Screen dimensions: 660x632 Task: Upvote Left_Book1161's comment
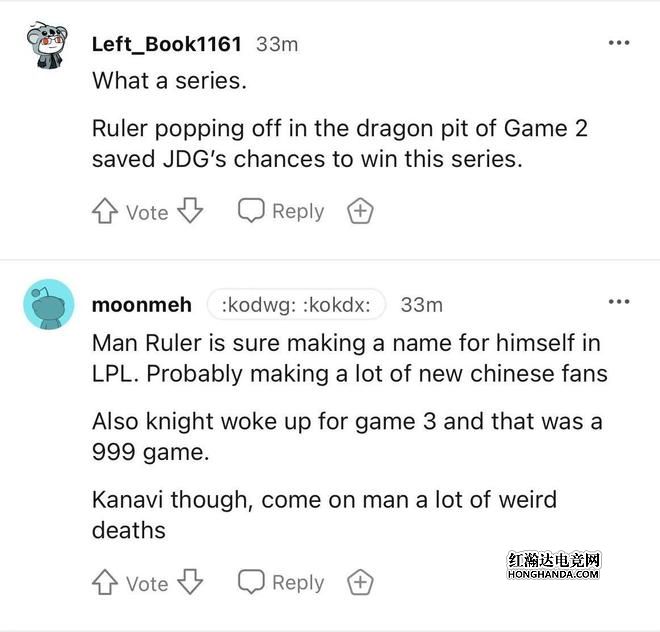[x=105, y=212]
